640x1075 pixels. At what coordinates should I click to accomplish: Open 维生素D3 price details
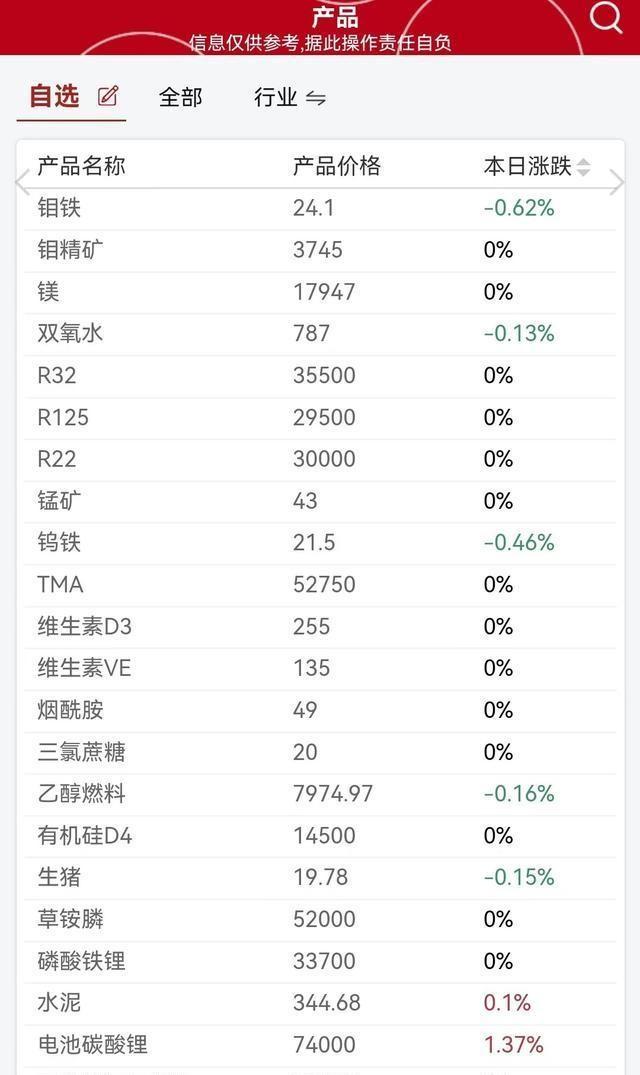coord(320,626)
